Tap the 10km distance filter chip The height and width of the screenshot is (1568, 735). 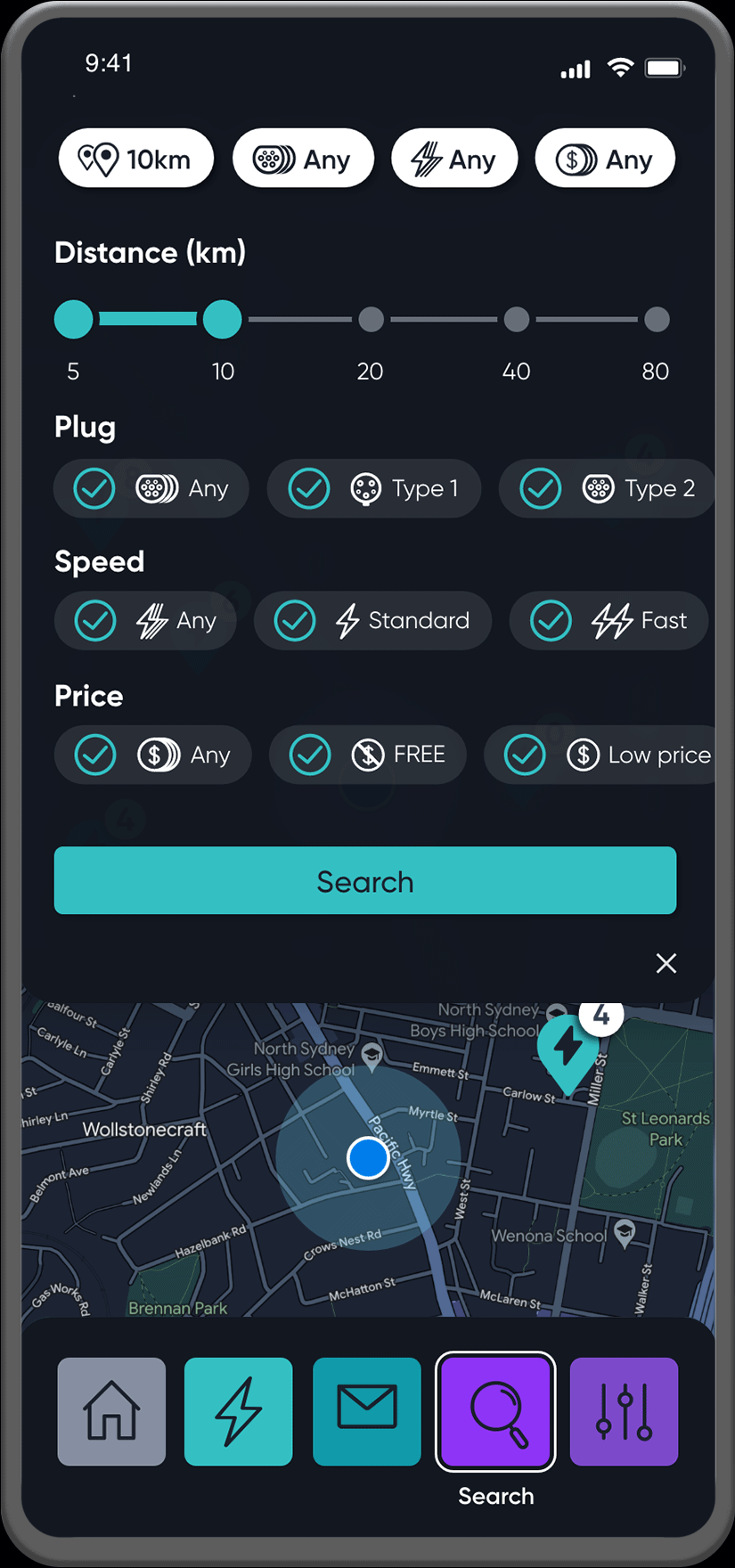pos(136,159)
